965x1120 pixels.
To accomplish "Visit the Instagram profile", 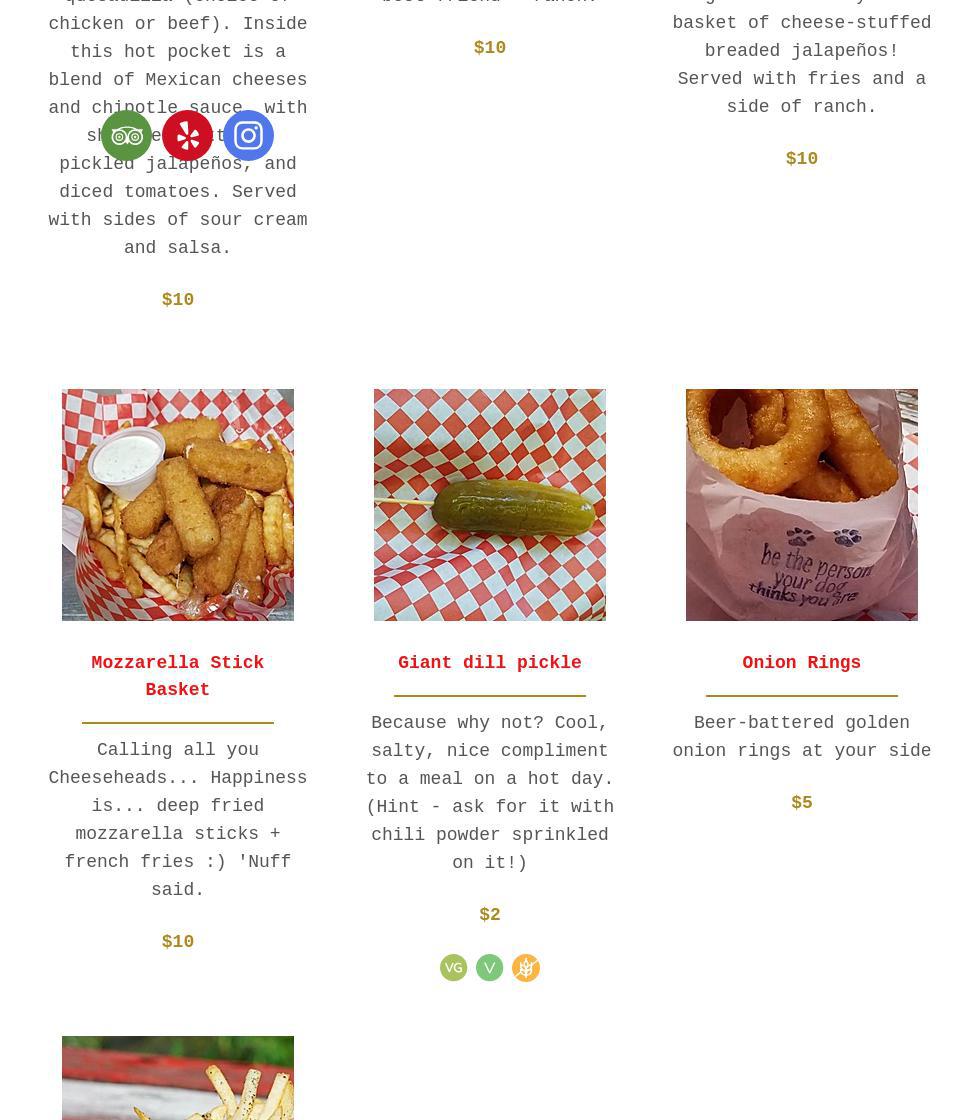I will point(248,135).
